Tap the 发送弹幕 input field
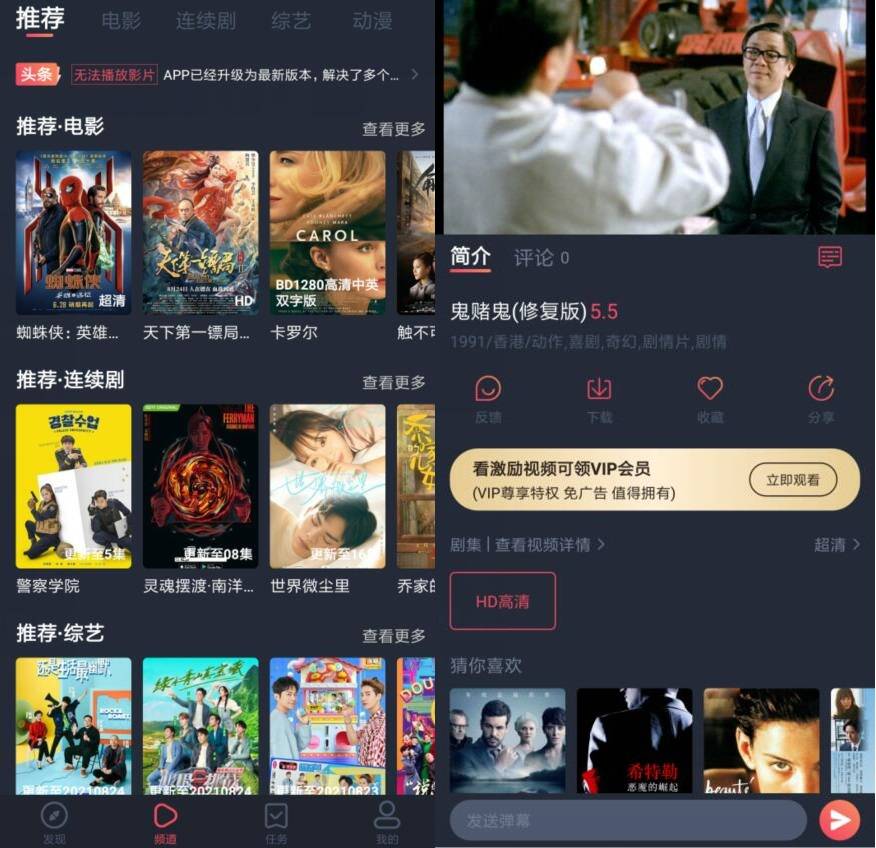Image resolution: width=876 pixels, height=848 pixels. (627, 820)
